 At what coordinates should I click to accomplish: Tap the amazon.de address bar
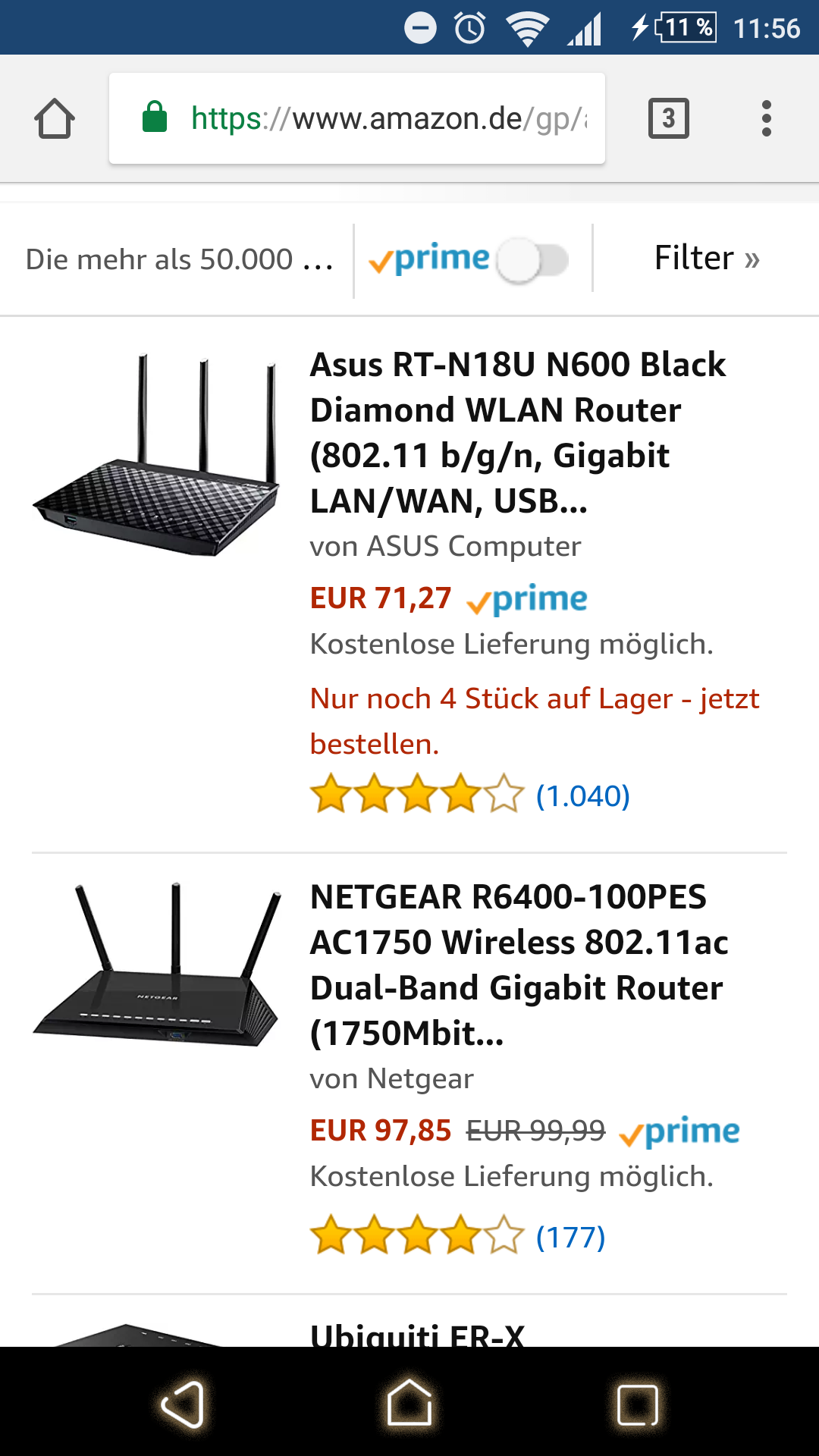[x=356, y=119]
